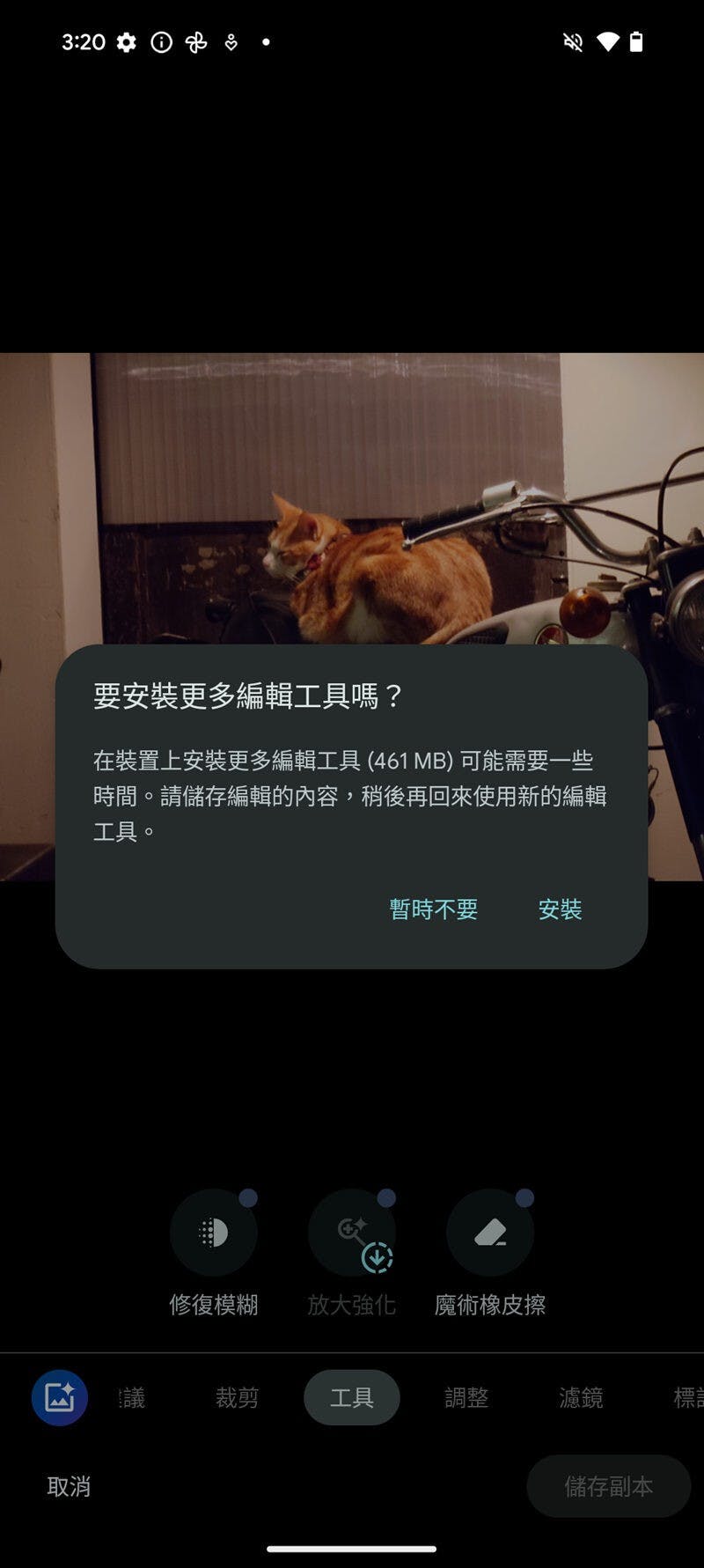The image size is (704, 1568).
Task: Tap the blue AI photo edit icon
Action: click(60, 1397)
